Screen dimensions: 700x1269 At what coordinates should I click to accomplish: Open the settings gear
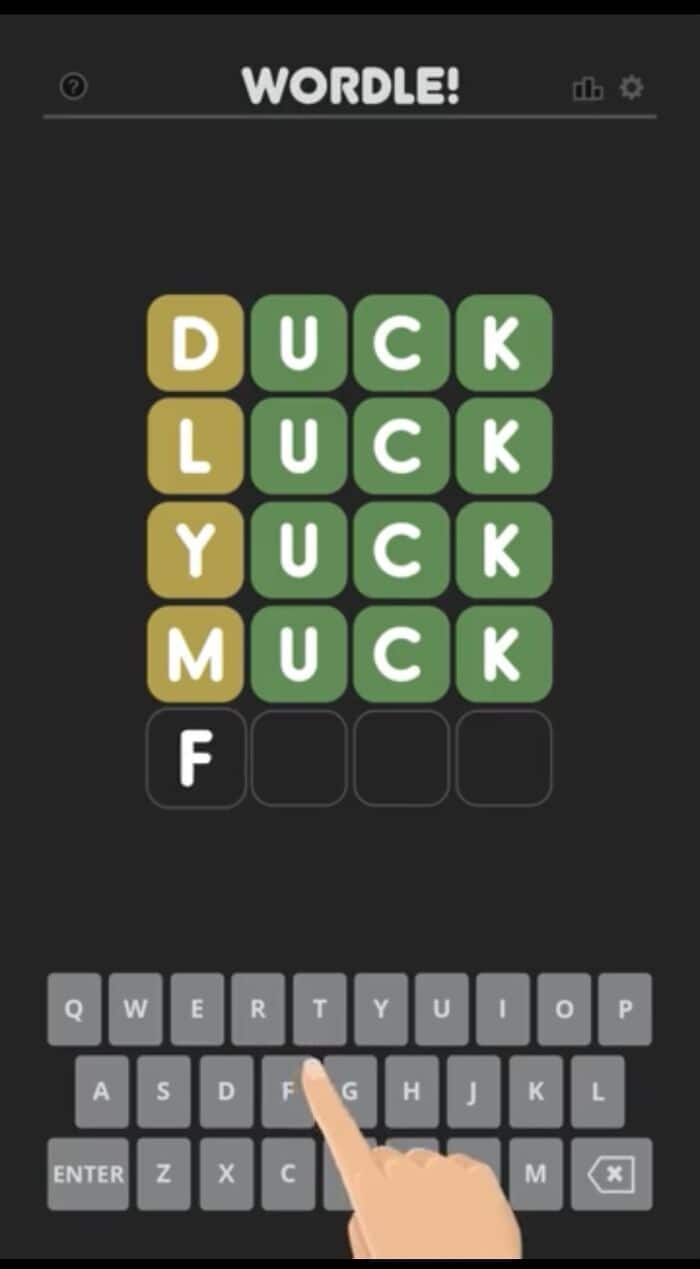pos(631,88)
